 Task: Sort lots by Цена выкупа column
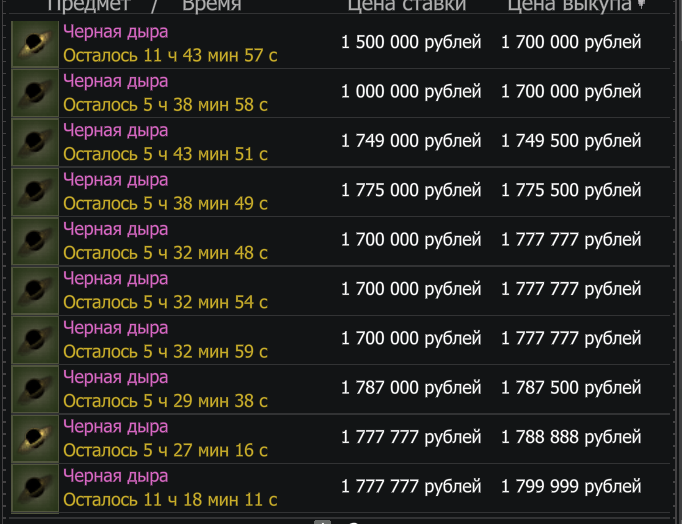click(x=571, y=6)
